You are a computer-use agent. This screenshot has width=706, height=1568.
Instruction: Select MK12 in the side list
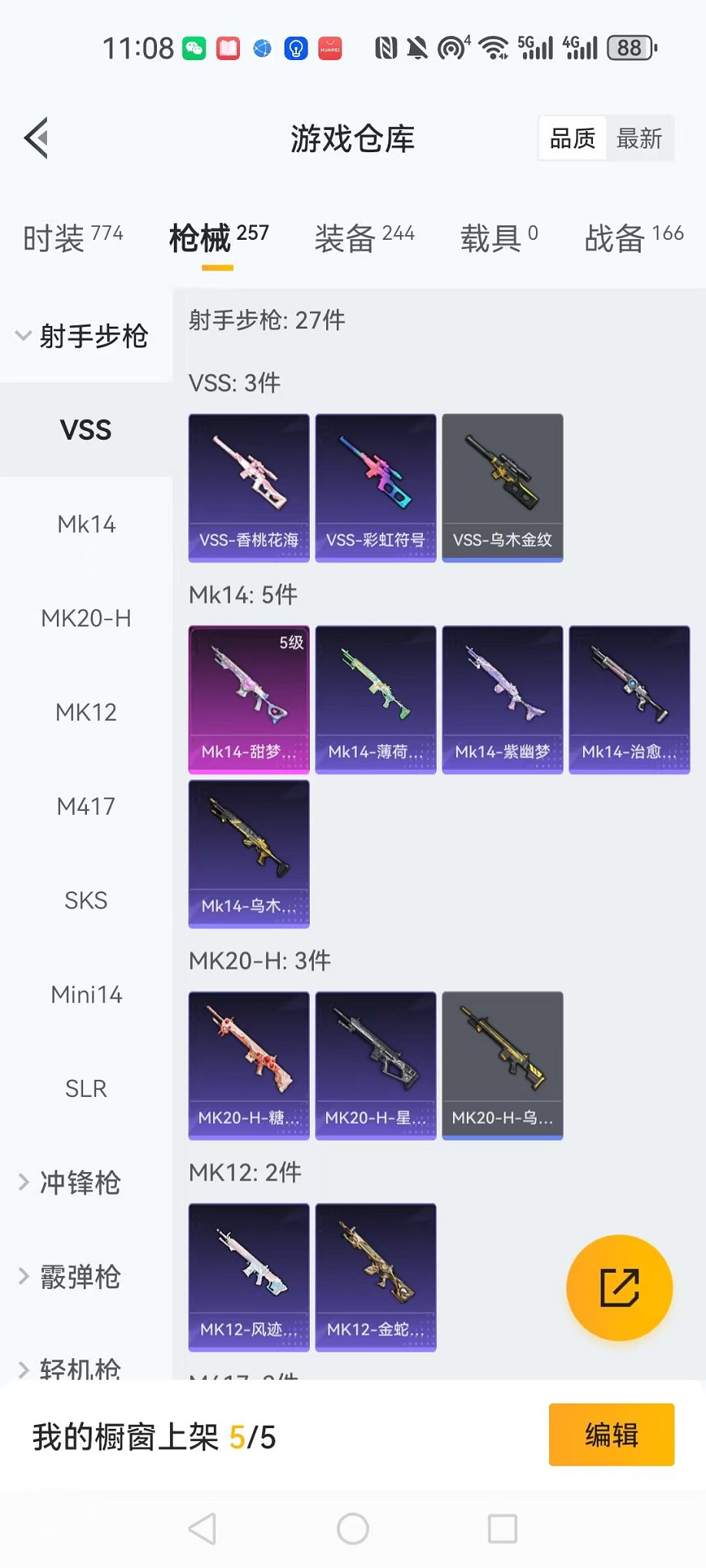[86, 713]
